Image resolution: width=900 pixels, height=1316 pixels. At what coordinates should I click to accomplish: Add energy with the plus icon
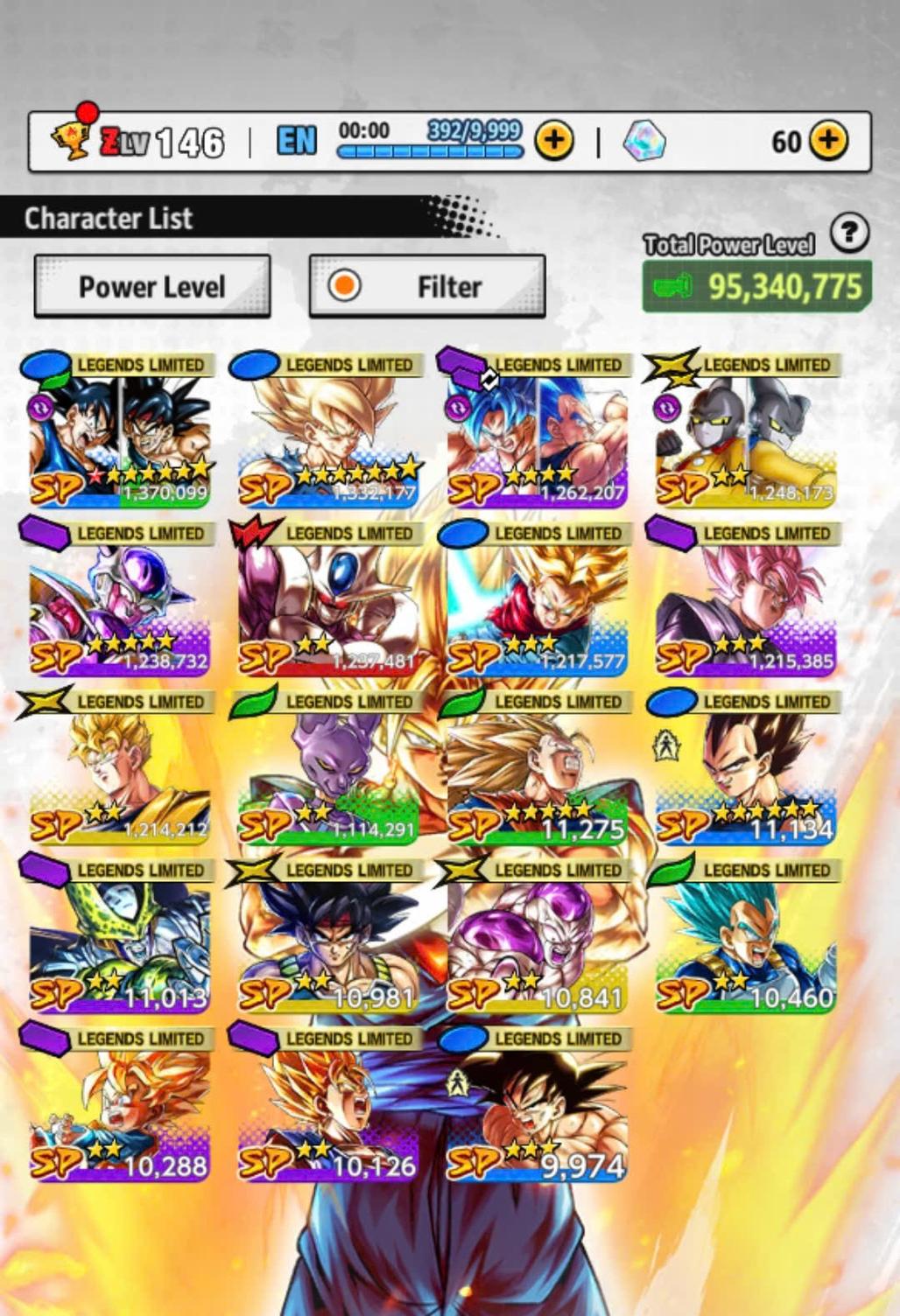[554, 140]
